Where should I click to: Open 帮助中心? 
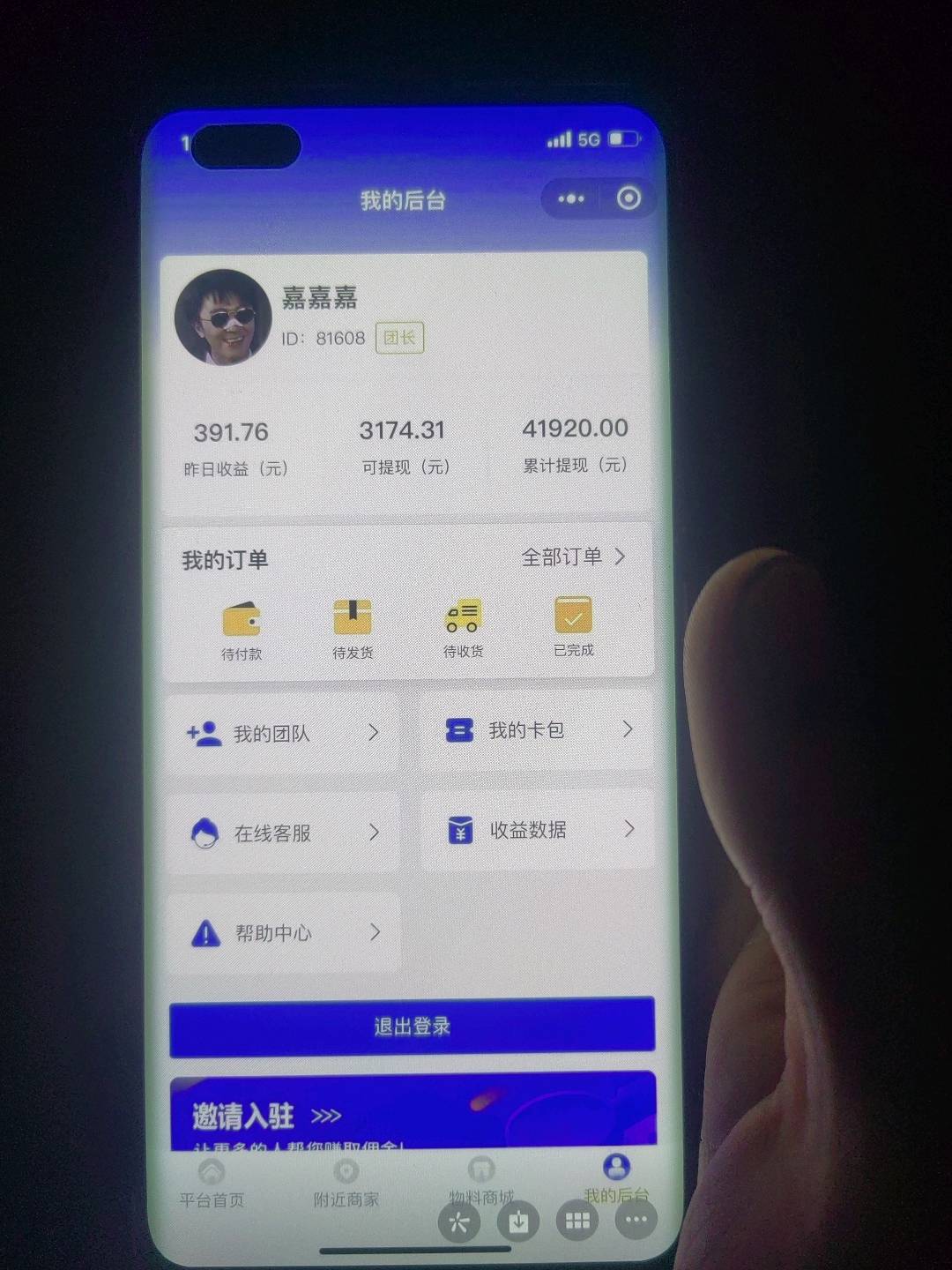(282, 933)
